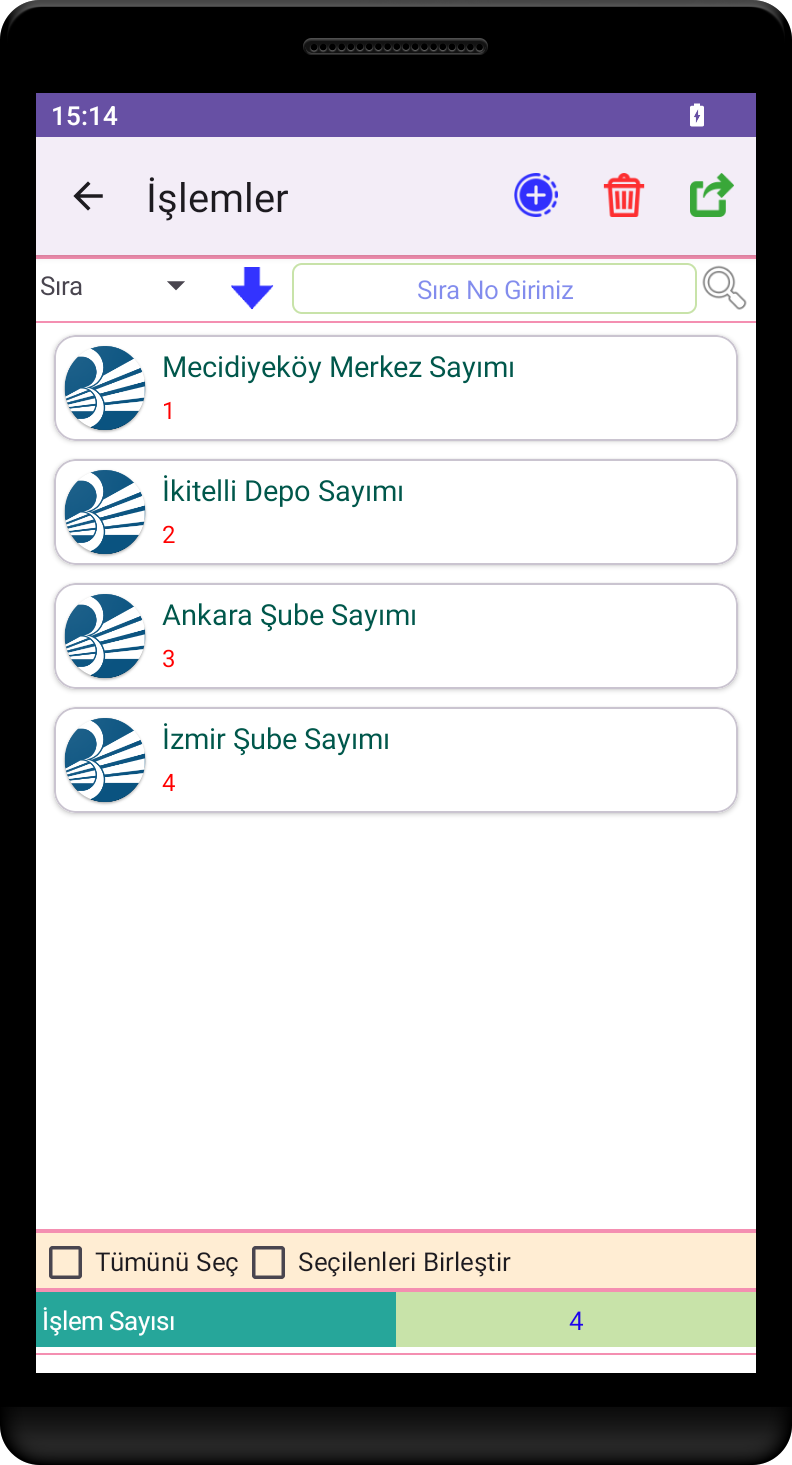Add a new işlem with plus icon

coord(536,195)
